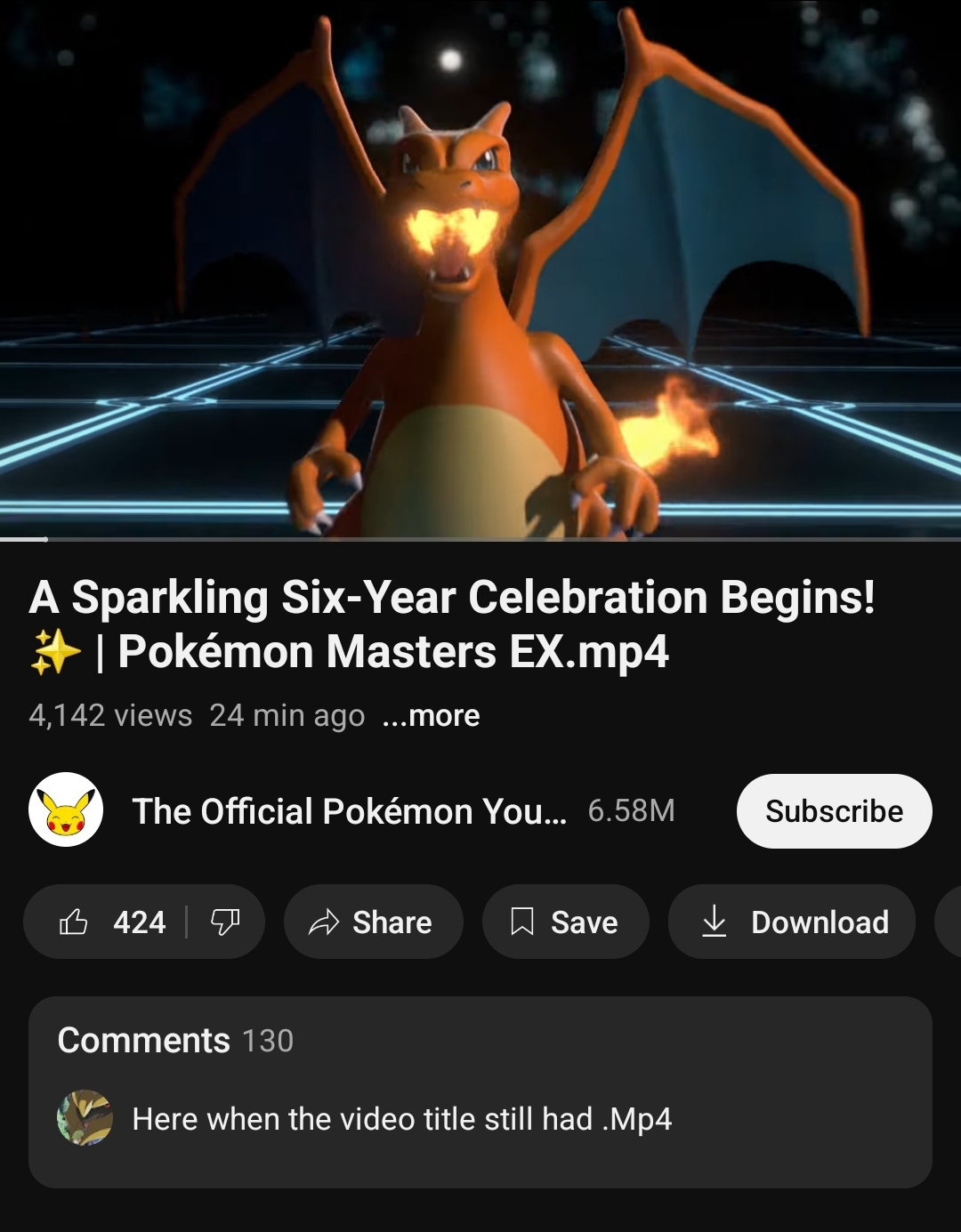Subscribe to The Official Pokémon YouTube channel
This screenshot has height=1232, width=961.
(x=834, y=810)
